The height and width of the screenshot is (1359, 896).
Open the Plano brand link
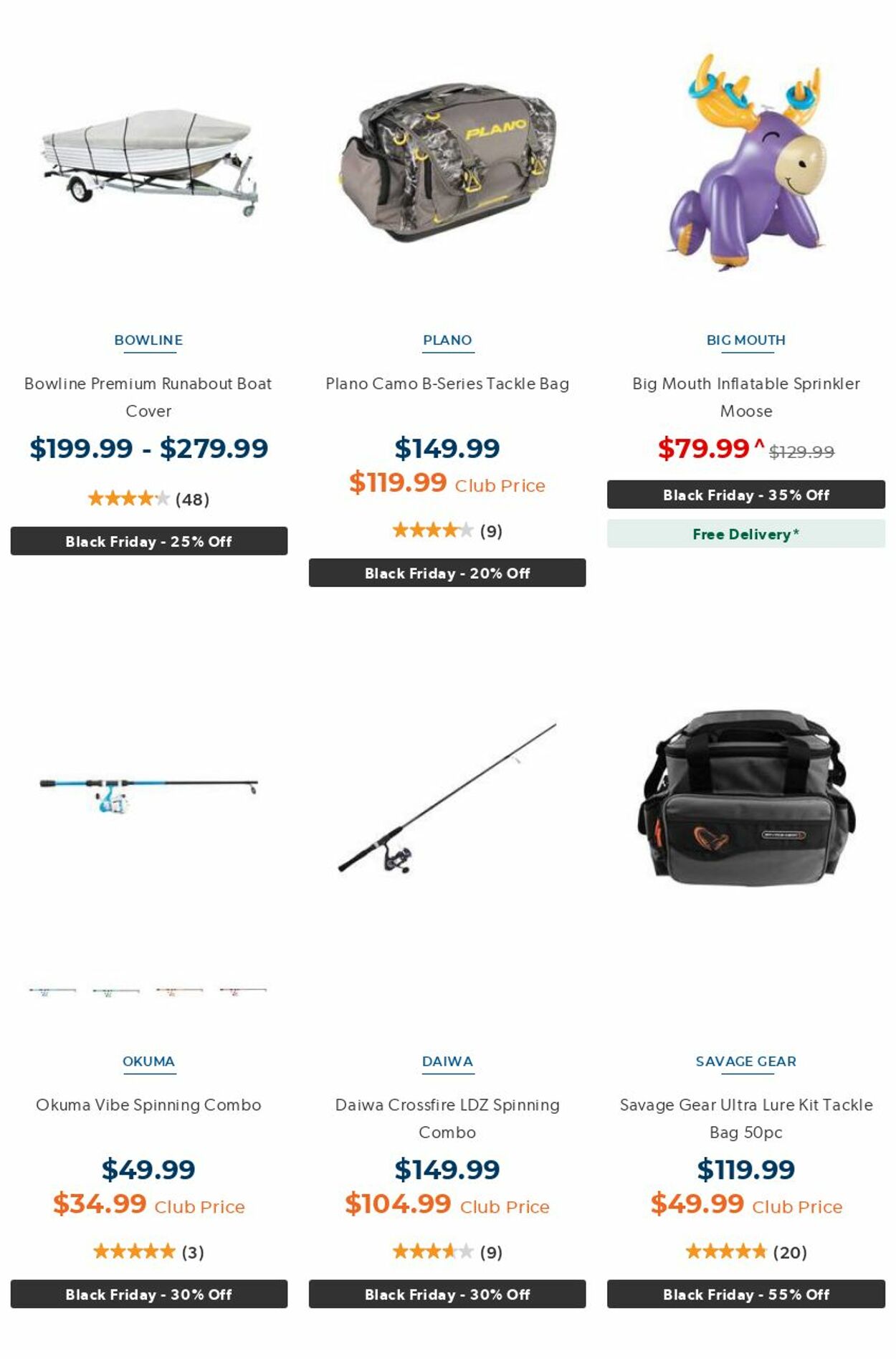point(447,340)
